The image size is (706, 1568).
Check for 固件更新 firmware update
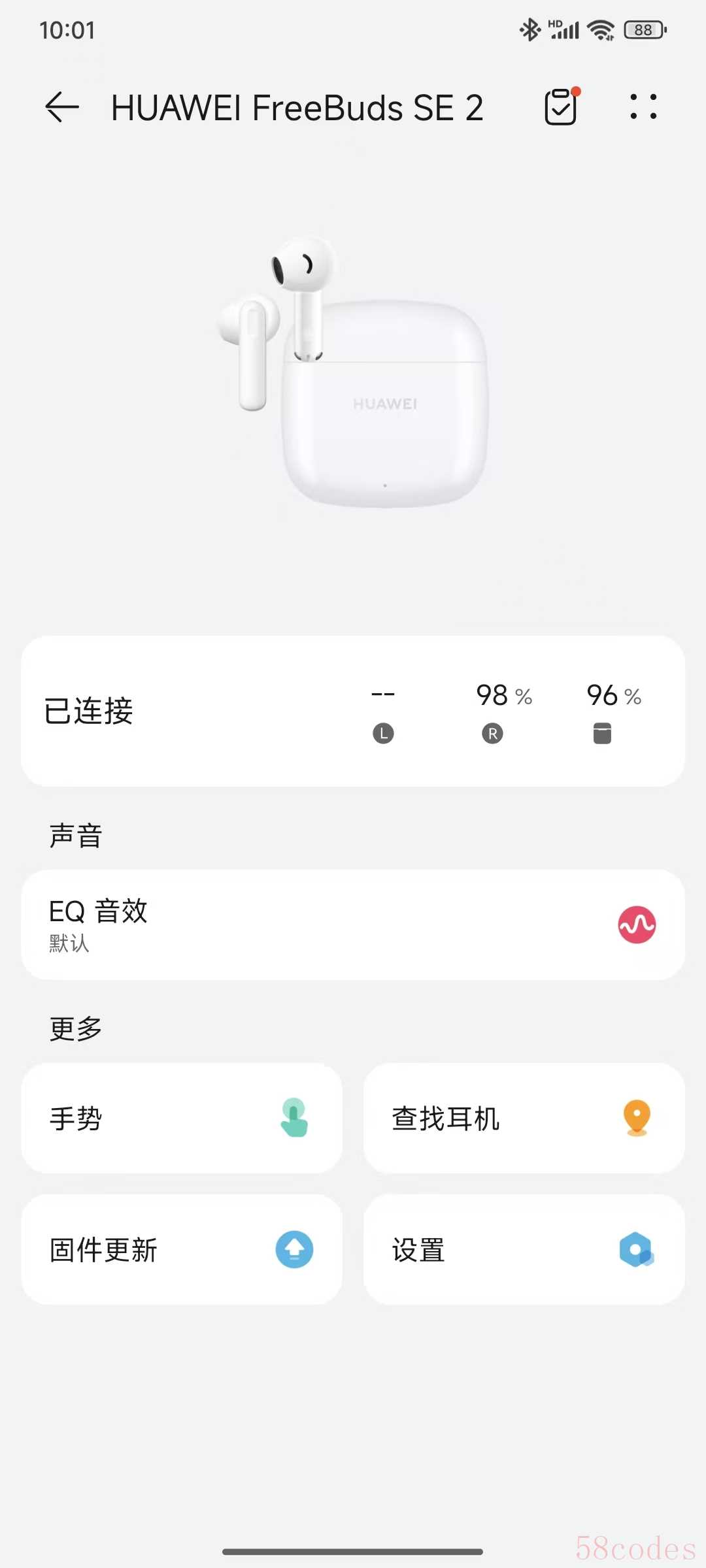(x=182, y=1249)
